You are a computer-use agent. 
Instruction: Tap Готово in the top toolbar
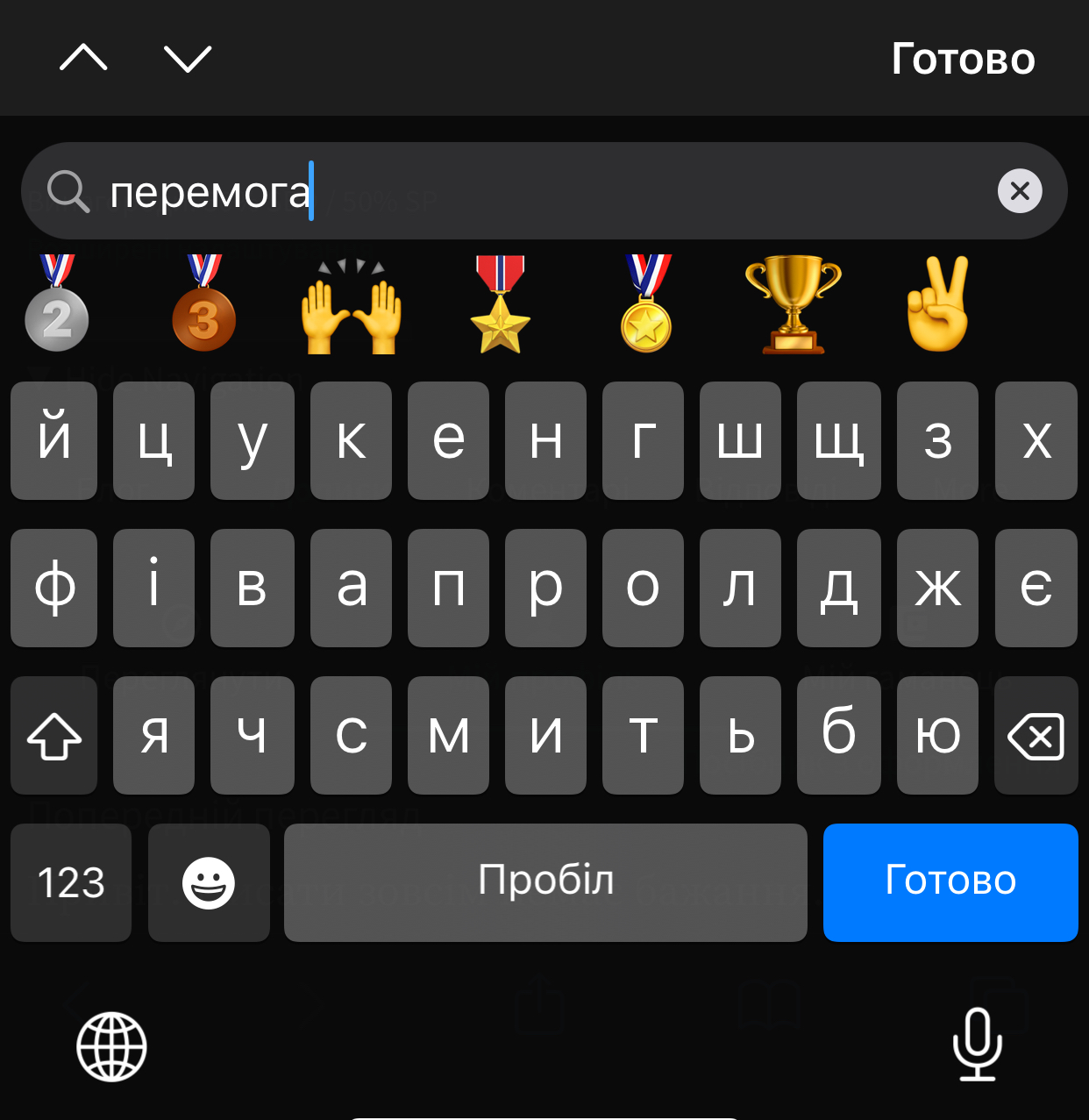[963, 59]
